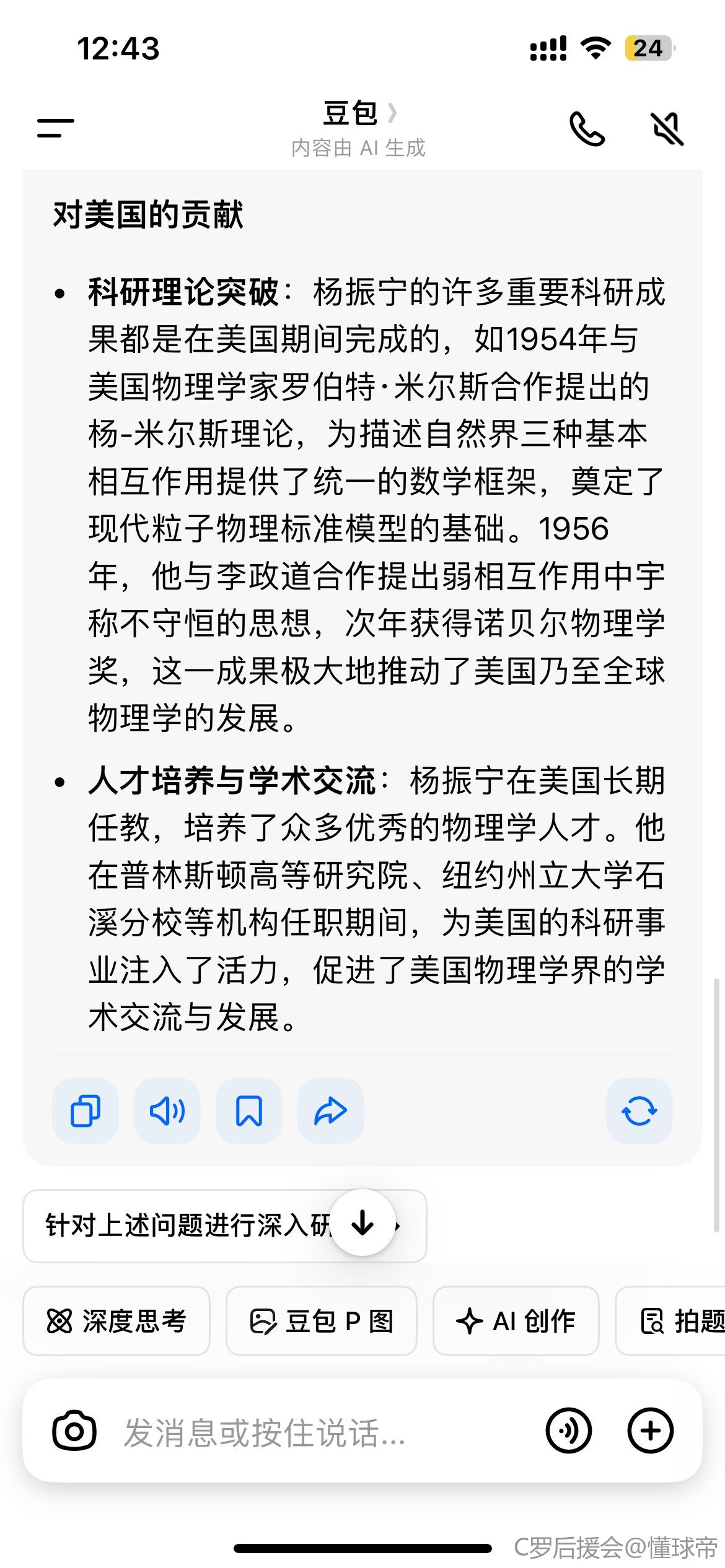The image size is (725, 1568).
Task: Tap the voice input icon
Action: click(568, 1431)
